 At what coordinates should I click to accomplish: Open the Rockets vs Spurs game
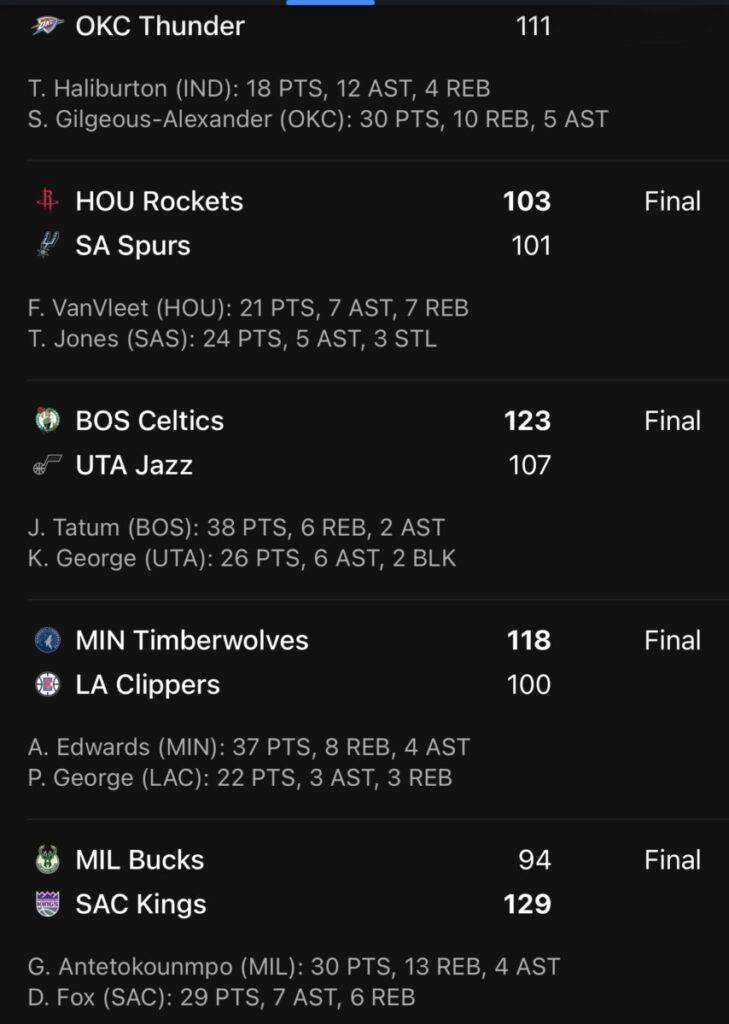point(364,224)
